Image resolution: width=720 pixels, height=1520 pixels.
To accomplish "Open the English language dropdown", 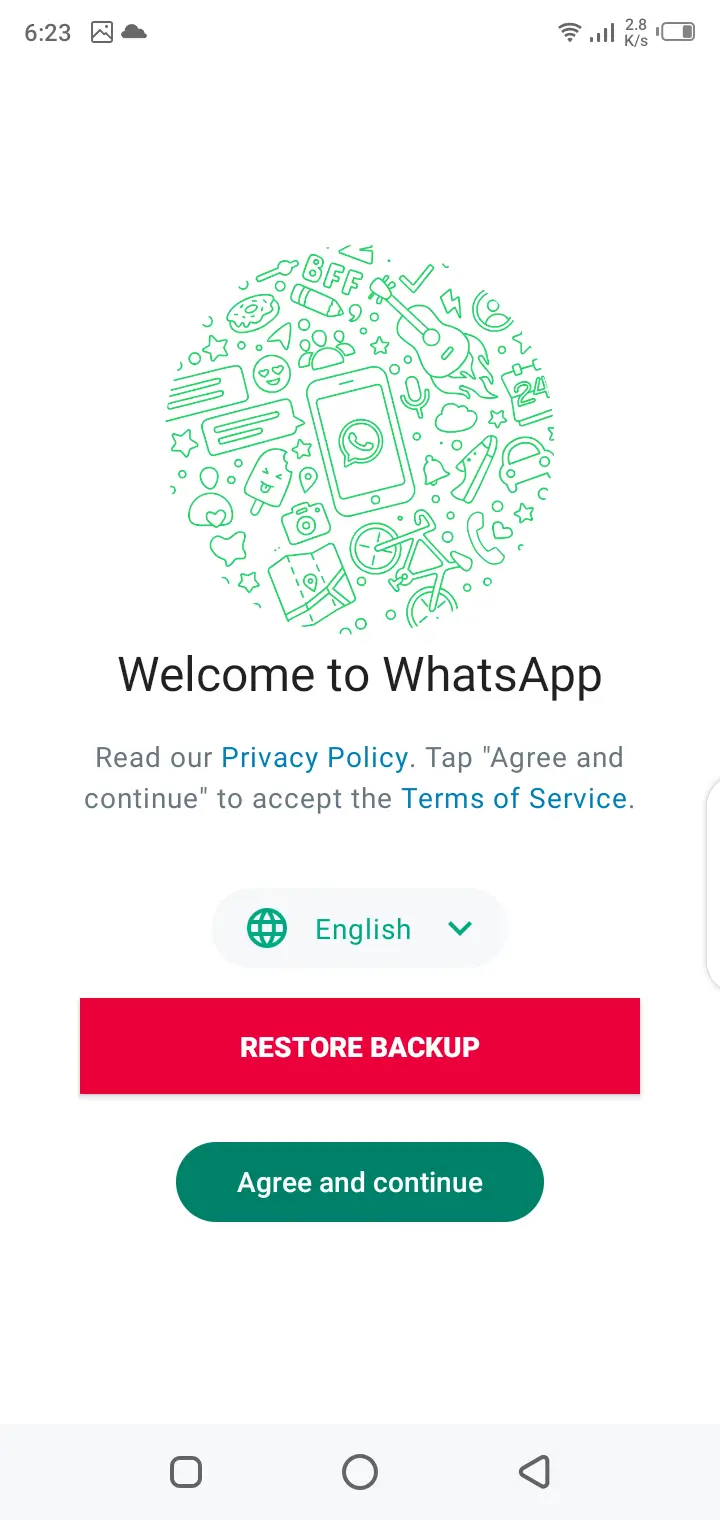I will (x=359, y=929).
